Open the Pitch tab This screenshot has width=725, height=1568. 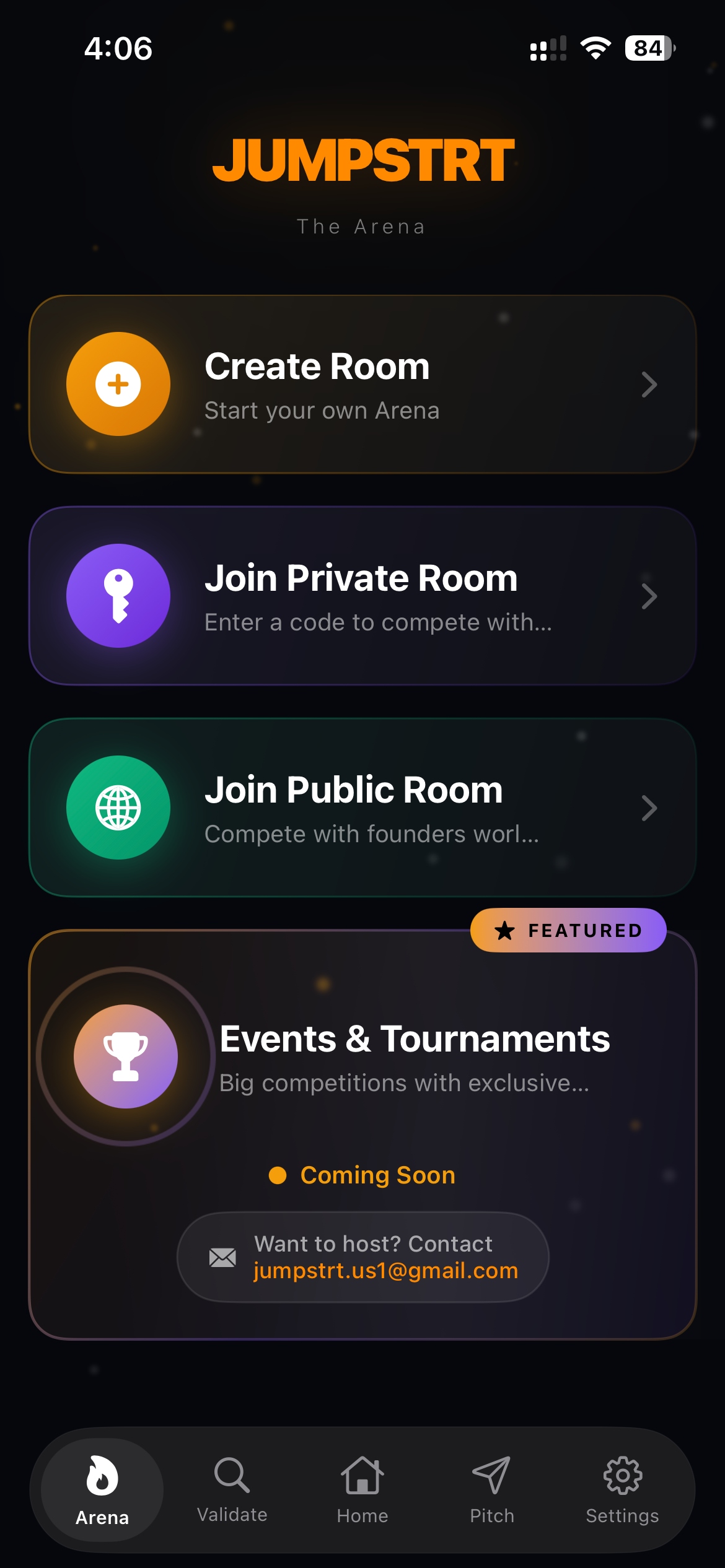click(x=492, y=1490)
